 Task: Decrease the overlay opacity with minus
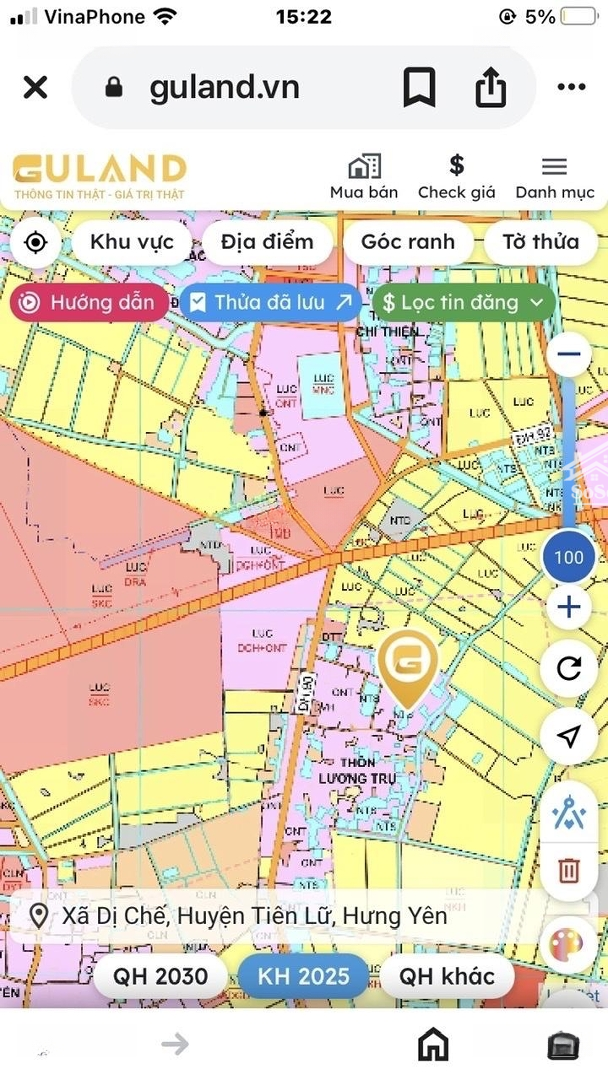pyautogui.click(x=569, y=354)
